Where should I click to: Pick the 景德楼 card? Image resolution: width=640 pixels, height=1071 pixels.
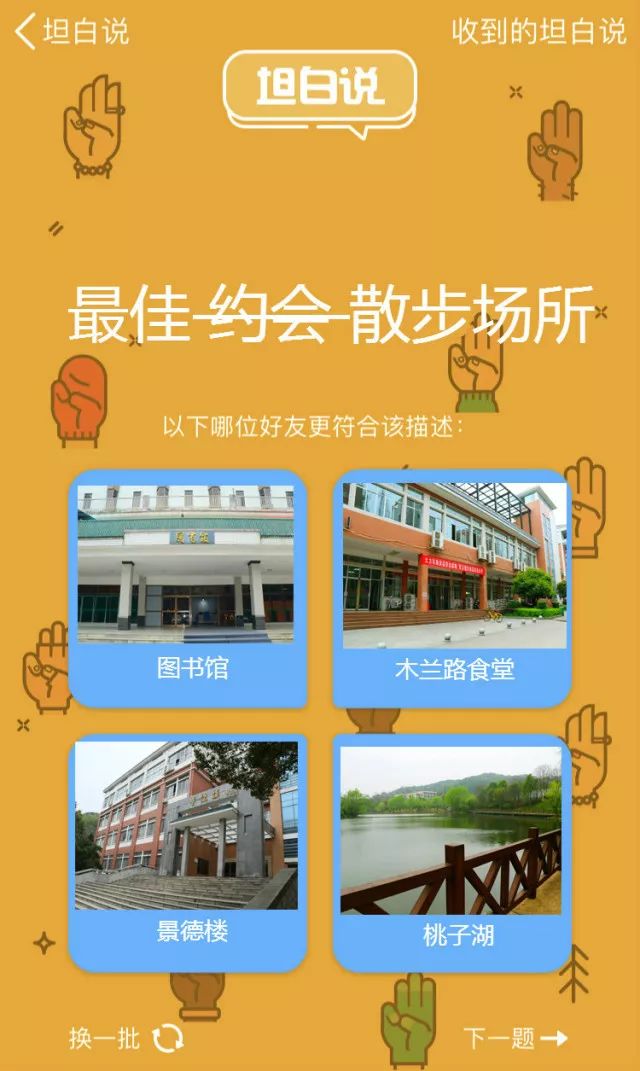point(188,852)
